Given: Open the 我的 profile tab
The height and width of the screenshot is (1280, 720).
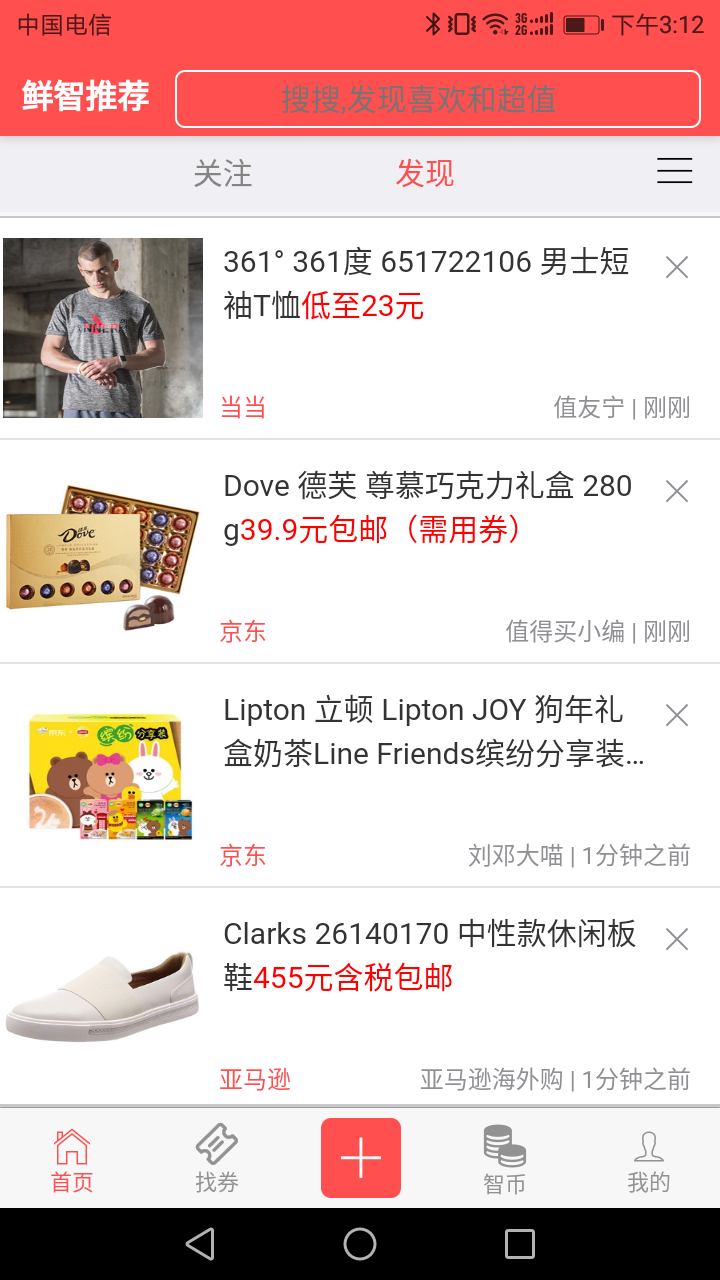Looking at the screenshot, I should coord(648,1160).
